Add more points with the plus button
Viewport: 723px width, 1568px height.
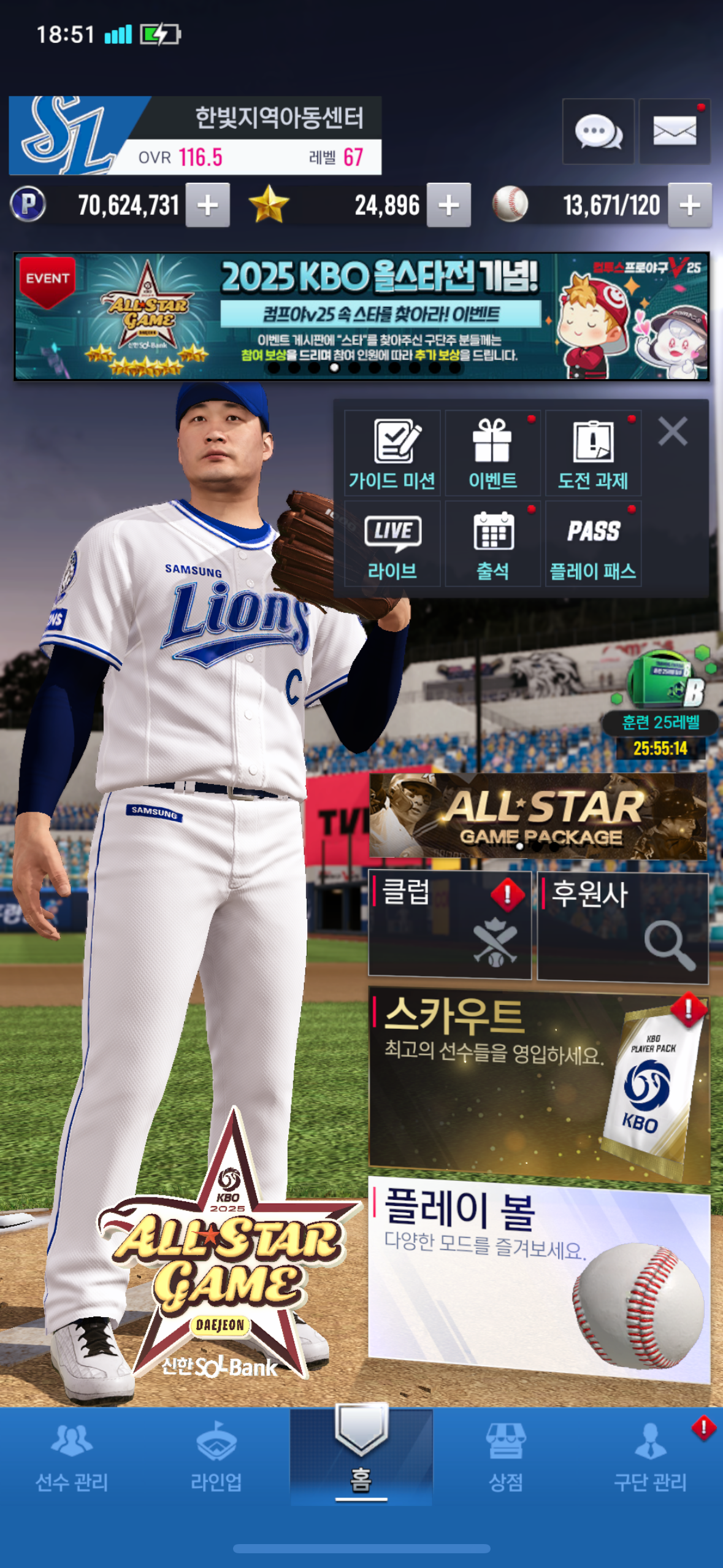point(208,206)
